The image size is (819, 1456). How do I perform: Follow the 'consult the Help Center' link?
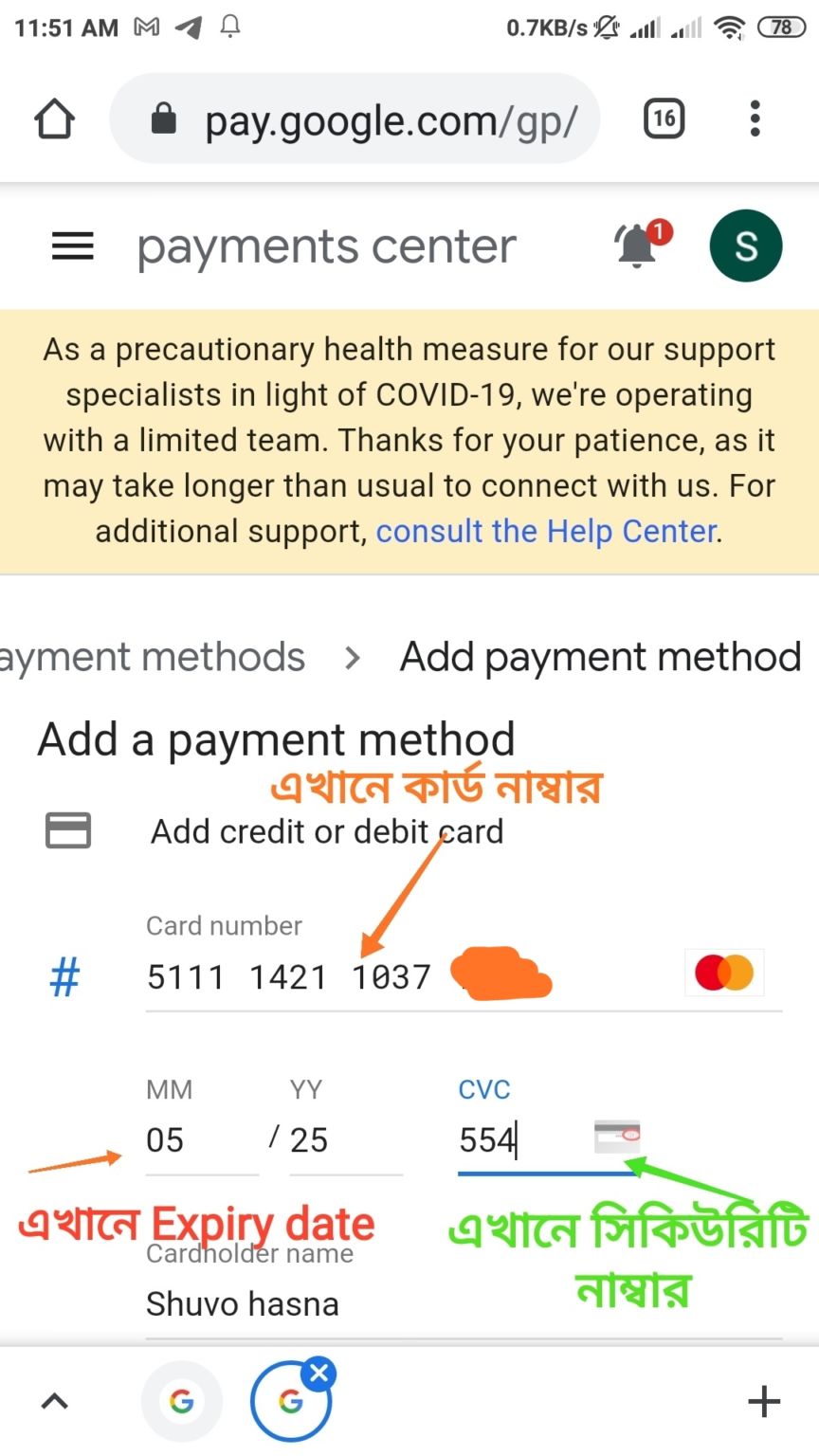546,531
